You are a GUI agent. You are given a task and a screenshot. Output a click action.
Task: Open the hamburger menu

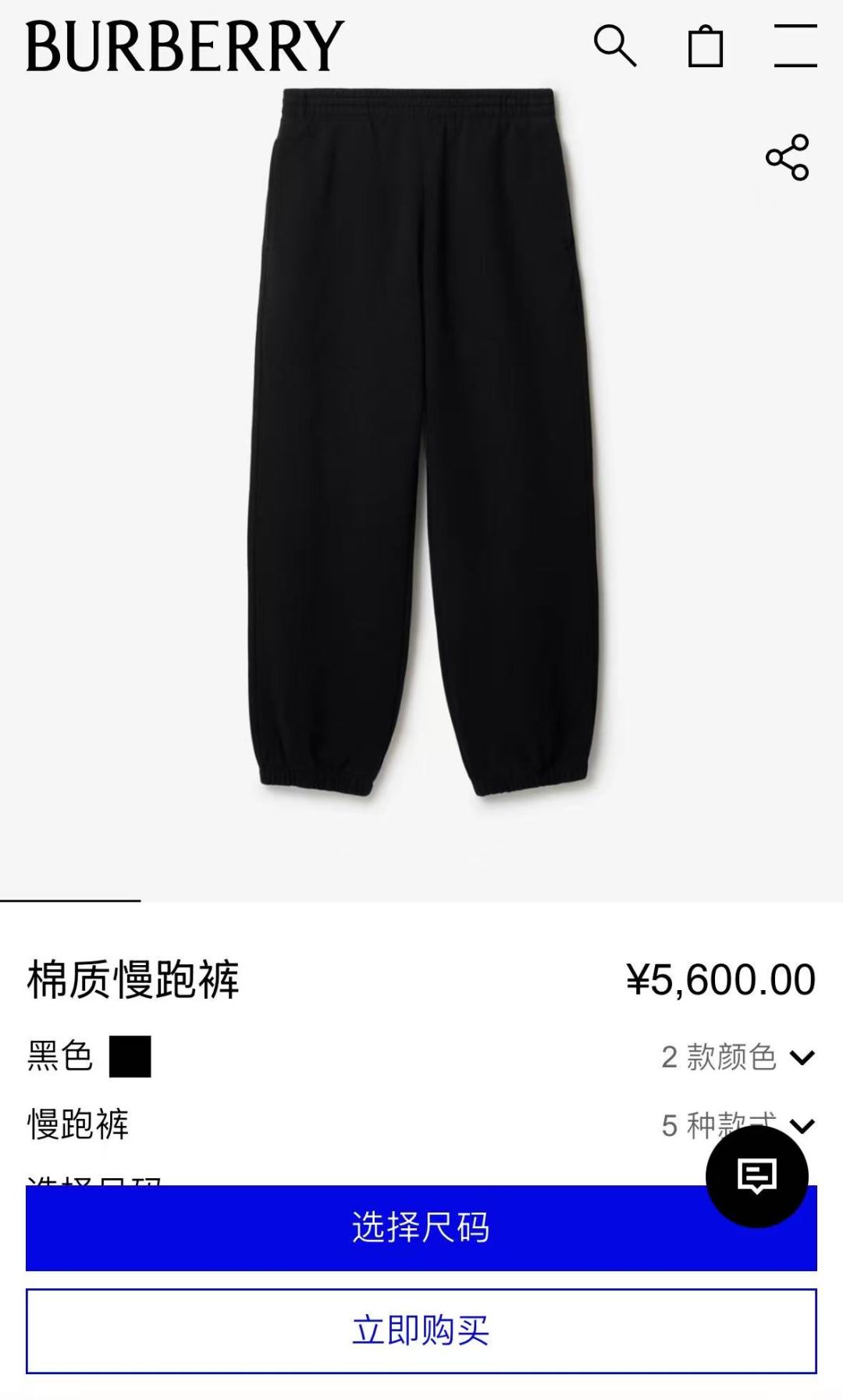[795, 45]
